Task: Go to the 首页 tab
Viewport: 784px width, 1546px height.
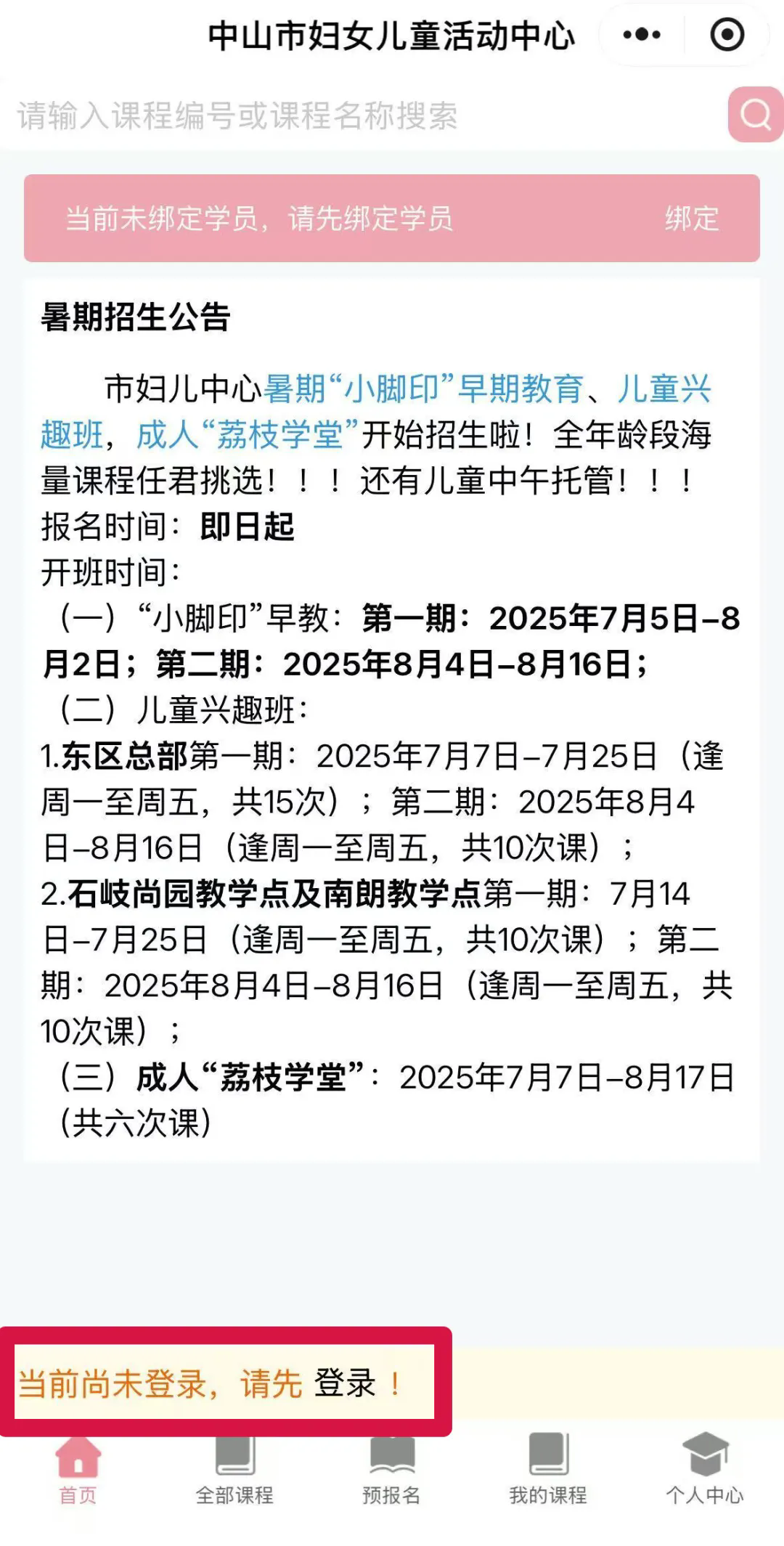Action: [x=78, y=1470]
